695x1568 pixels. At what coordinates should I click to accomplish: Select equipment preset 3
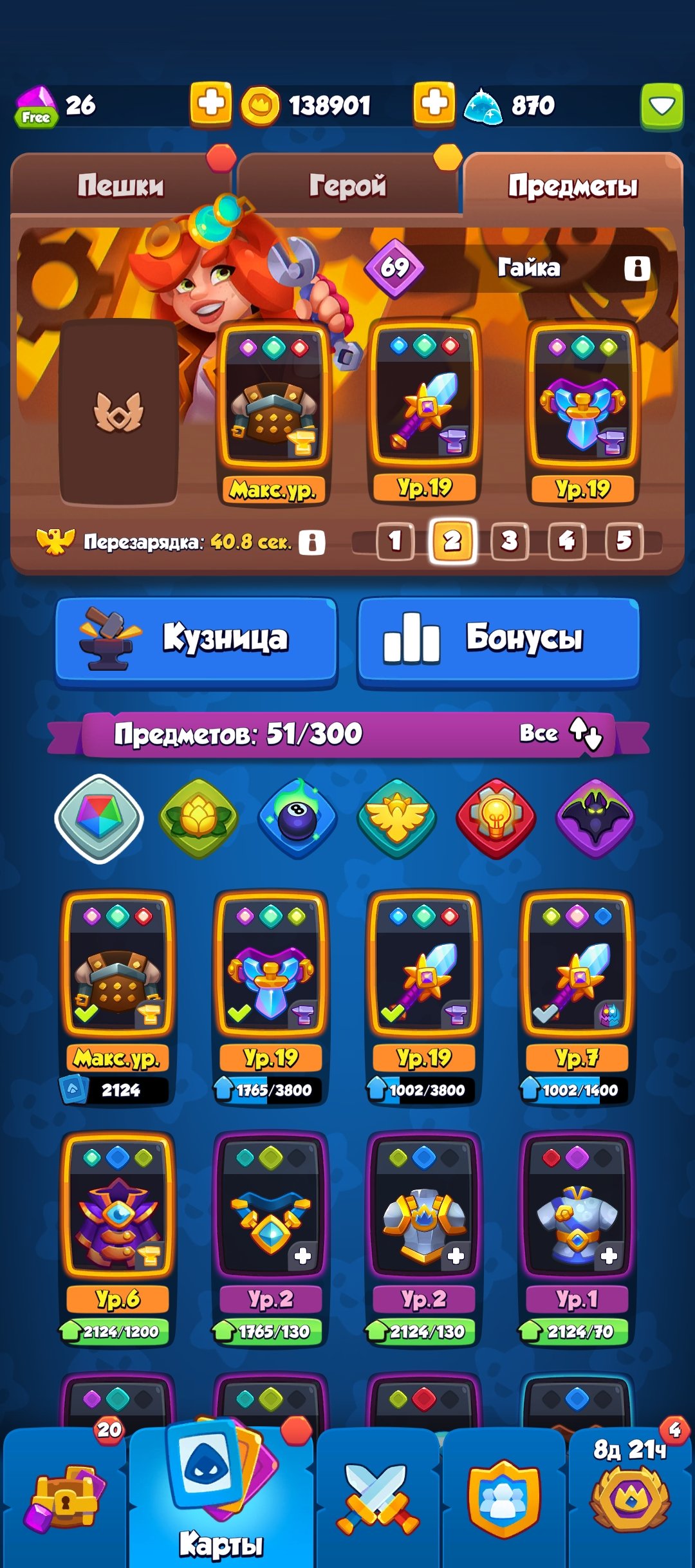pyautogui.click(x=510, y=541)
